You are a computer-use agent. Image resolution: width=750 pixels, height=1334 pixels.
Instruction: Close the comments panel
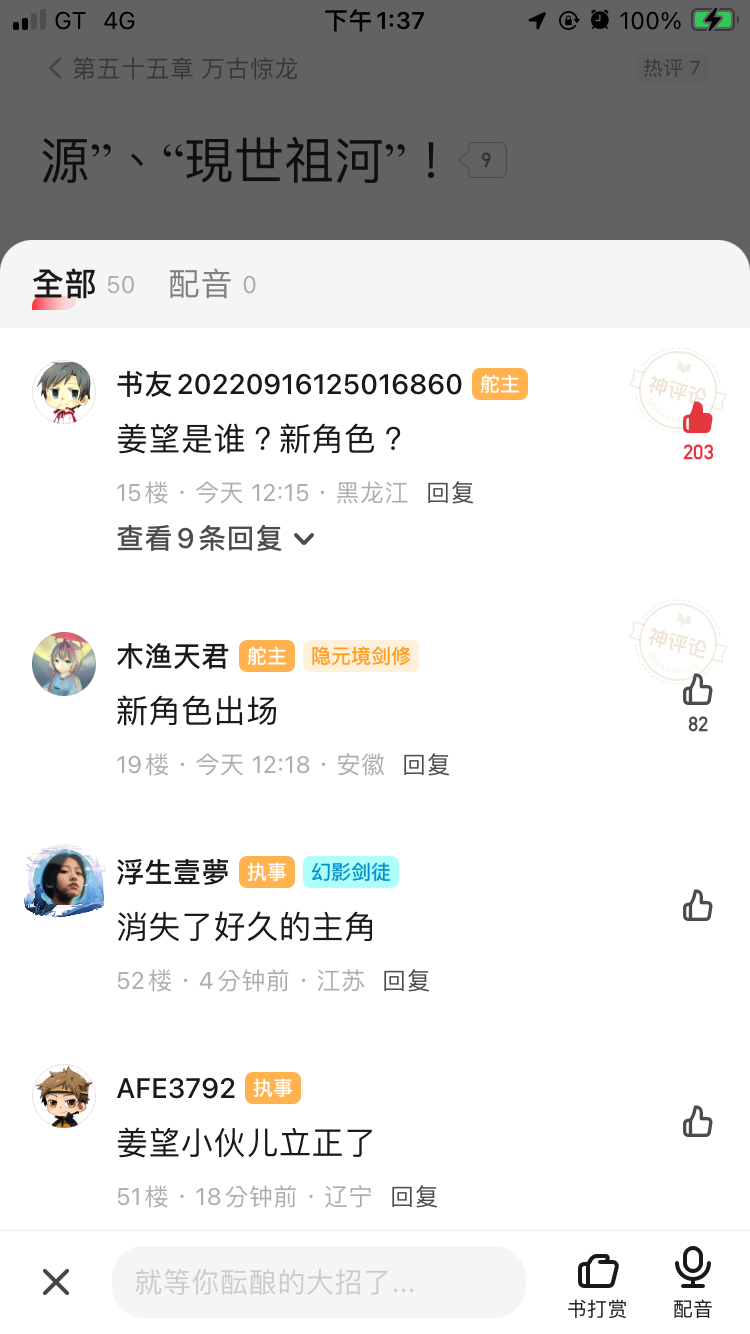56,1281
